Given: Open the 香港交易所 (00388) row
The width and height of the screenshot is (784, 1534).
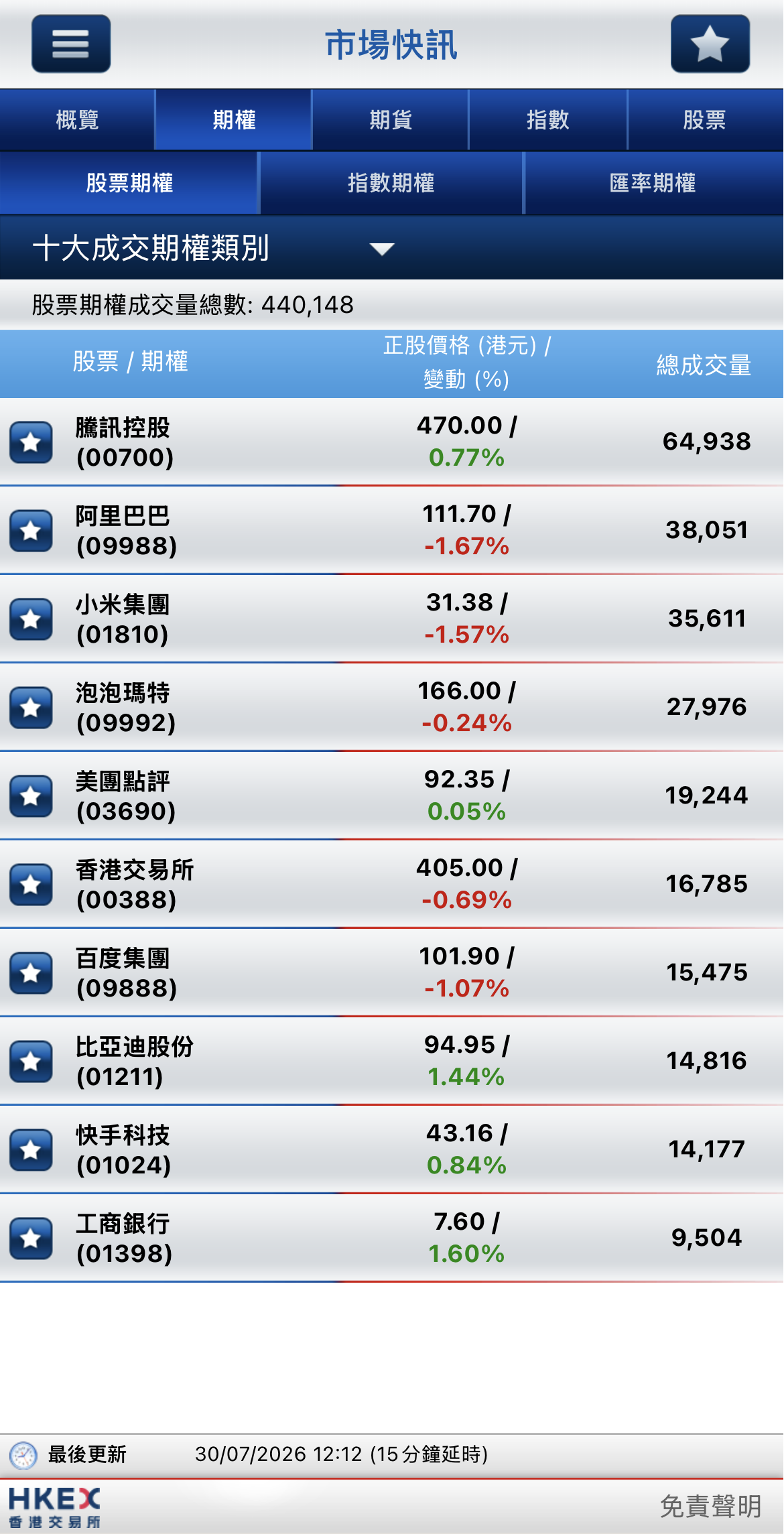Looking at the screenshot, I should 392,884.
